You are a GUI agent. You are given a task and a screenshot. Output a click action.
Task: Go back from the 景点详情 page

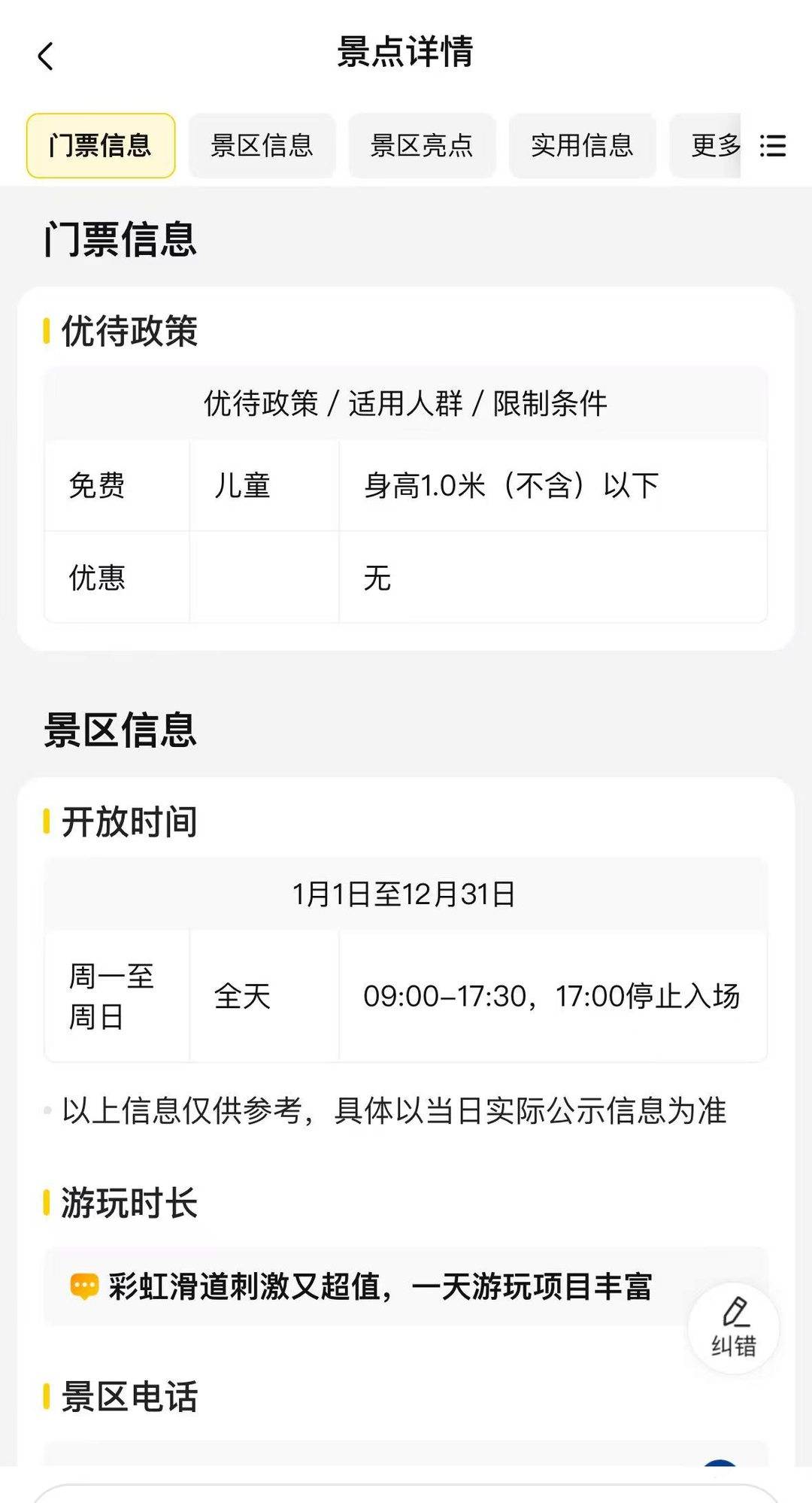[47, 56]
